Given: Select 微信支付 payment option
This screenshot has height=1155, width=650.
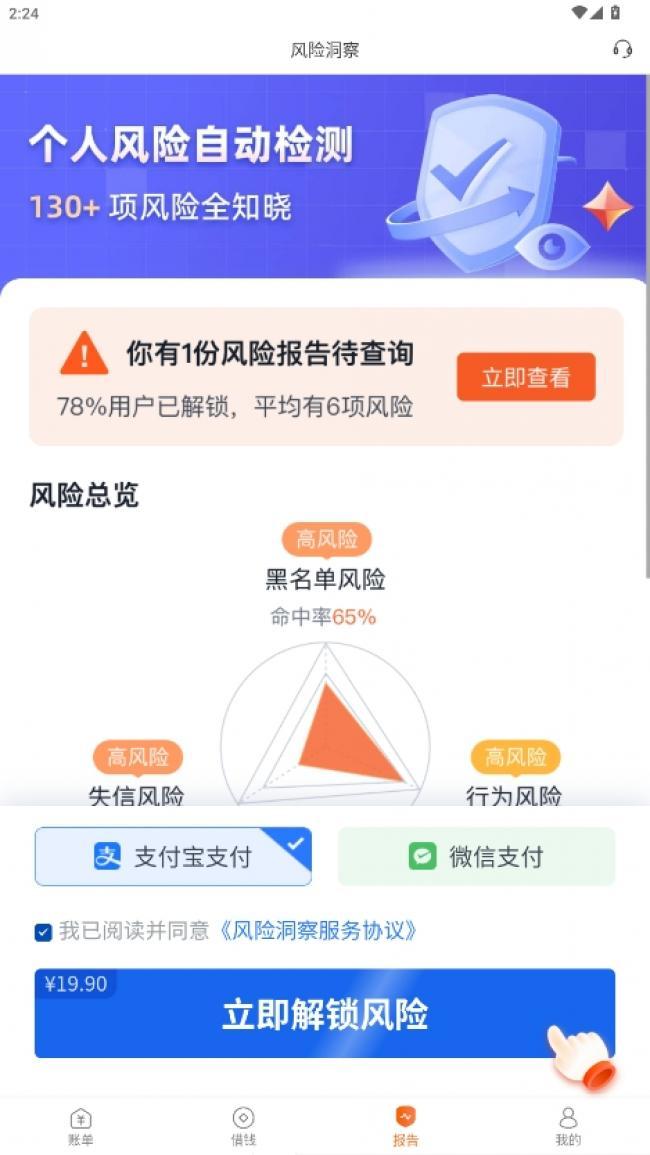Looking at the screenshot, I should 476,857.
